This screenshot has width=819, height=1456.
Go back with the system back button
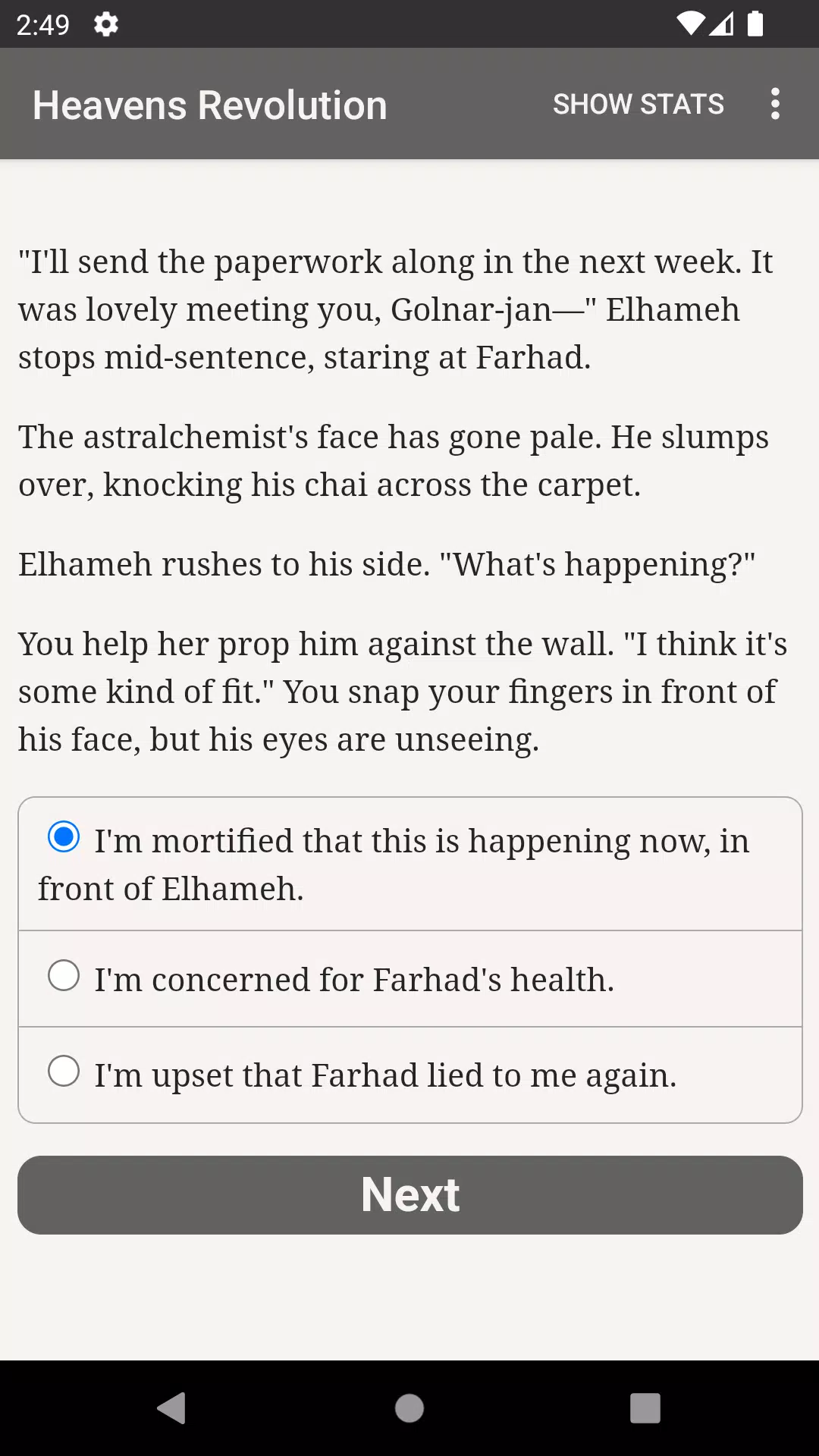(x=172, y=1408)
